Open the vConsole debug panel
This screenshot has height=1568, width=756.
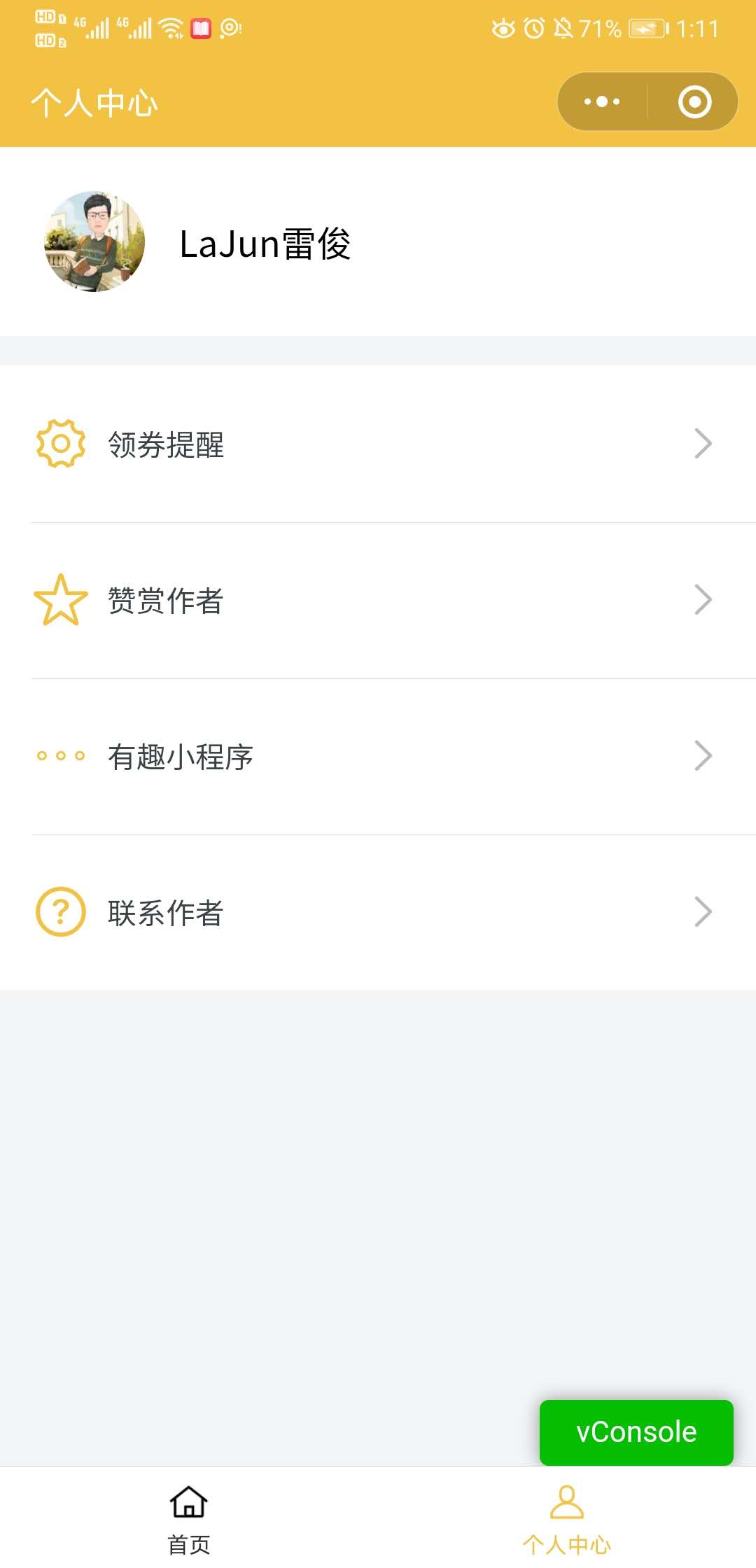pos(636,1431)
